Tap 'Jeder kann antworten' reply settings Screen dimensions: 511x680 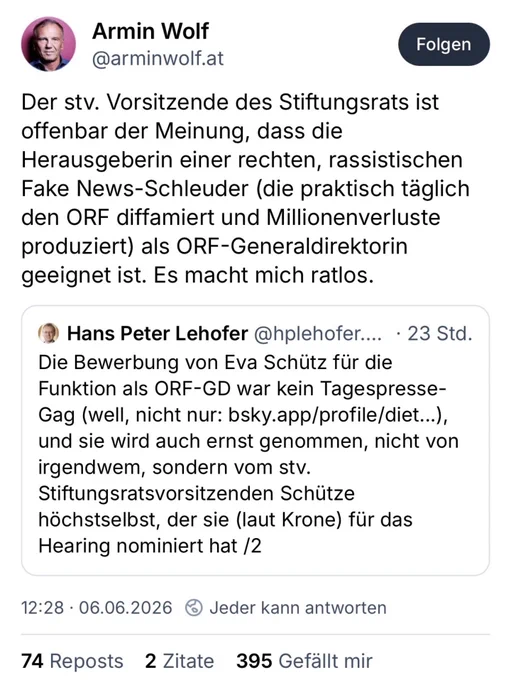285,608
